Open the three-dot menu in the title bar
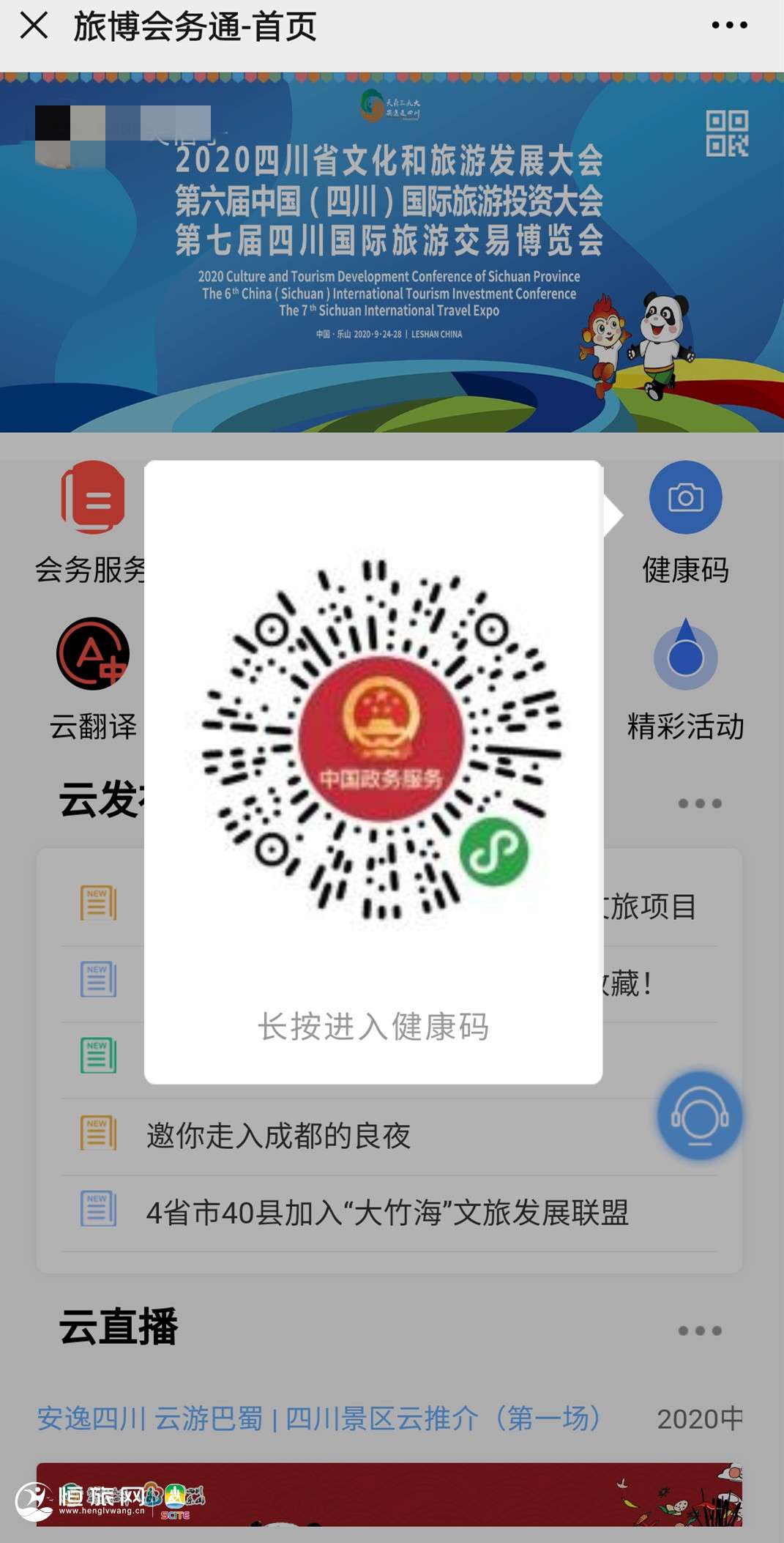 pos(729,26)
